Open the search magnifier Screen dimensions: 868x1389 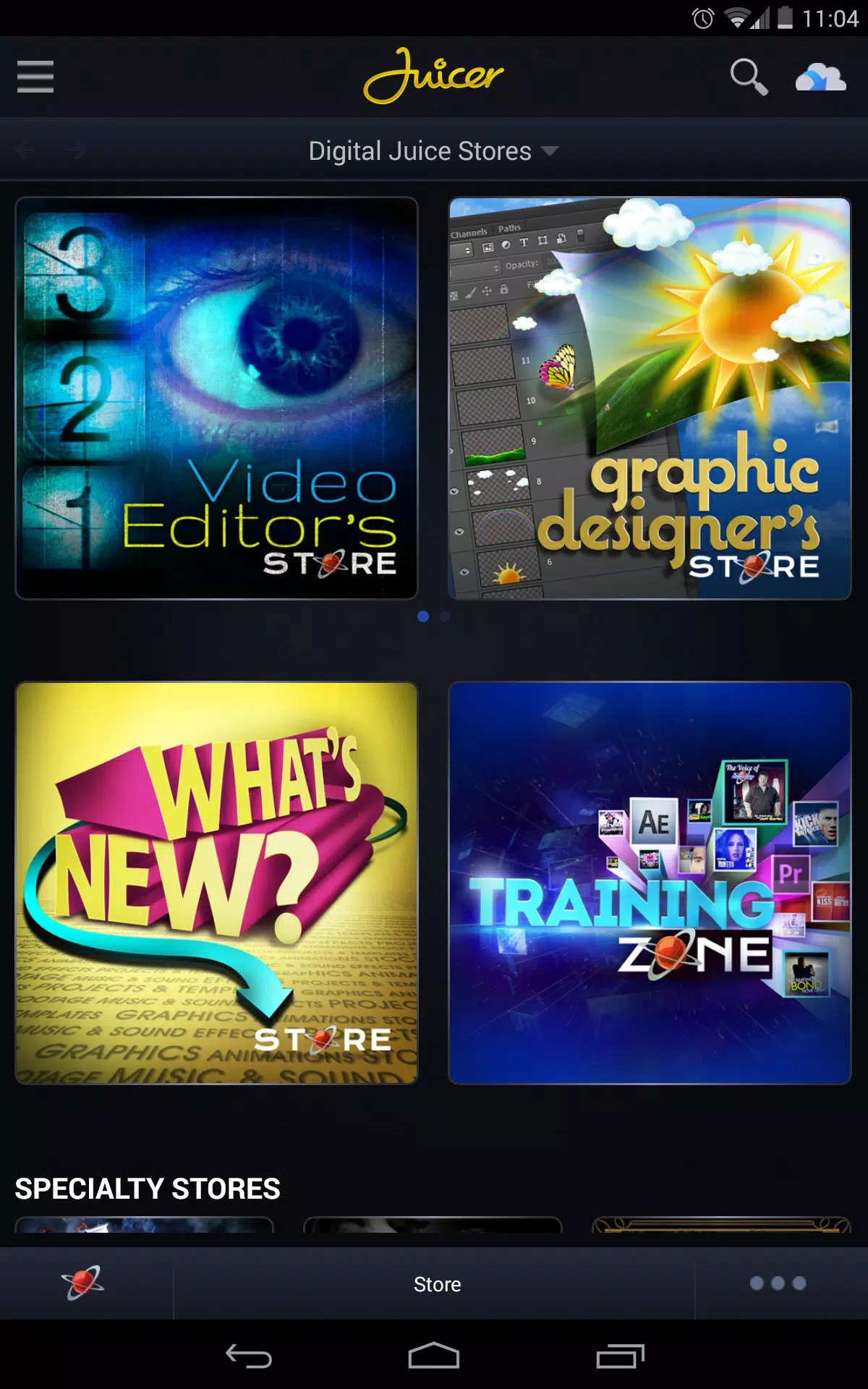pyautogui.click(x=749, y=77)
